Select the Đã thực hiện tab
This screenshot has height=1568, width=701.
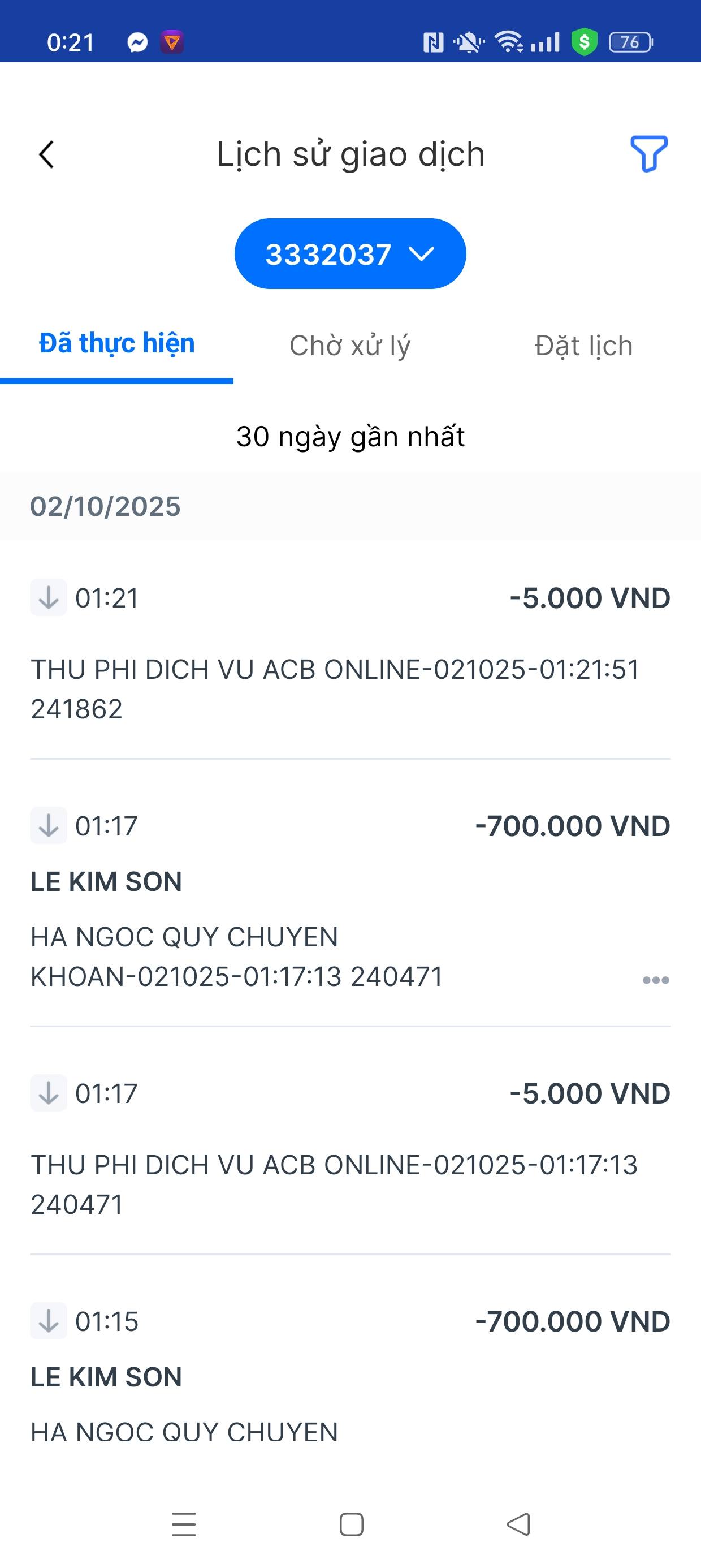point(117,344)
